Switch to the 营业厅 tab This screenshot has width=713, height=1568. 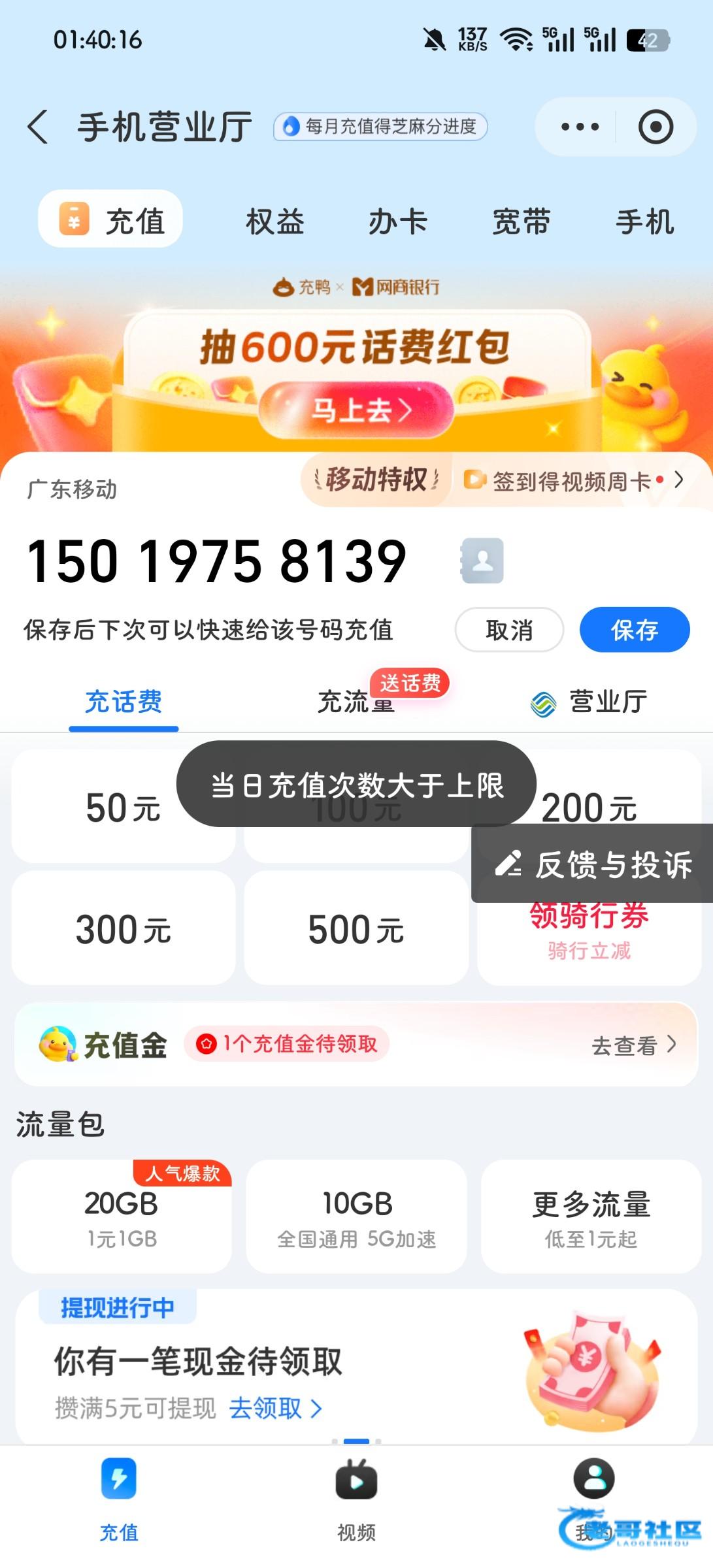(590, 702)
